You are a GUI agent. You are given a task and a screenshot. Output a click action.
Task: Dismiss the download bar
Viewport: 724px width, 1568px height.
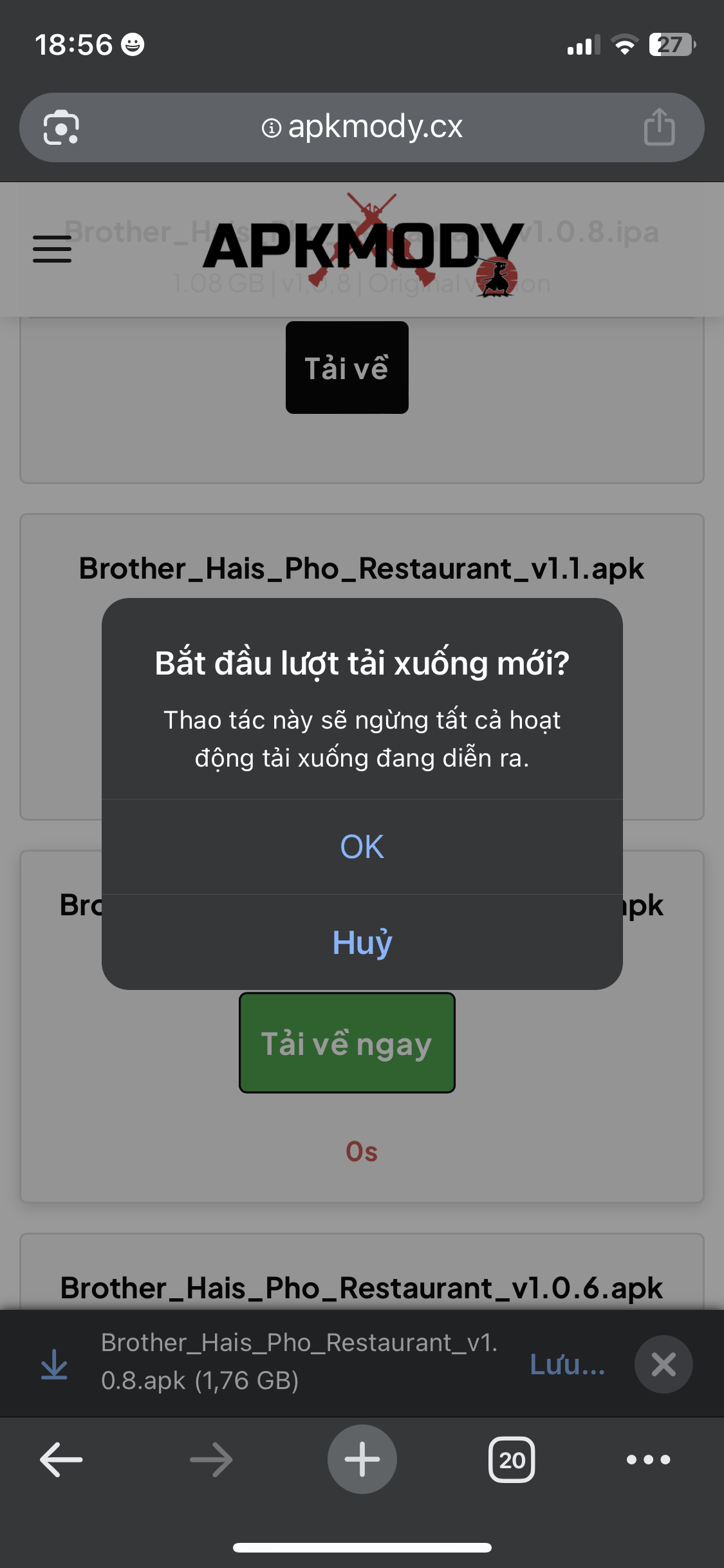[663, 1364]
